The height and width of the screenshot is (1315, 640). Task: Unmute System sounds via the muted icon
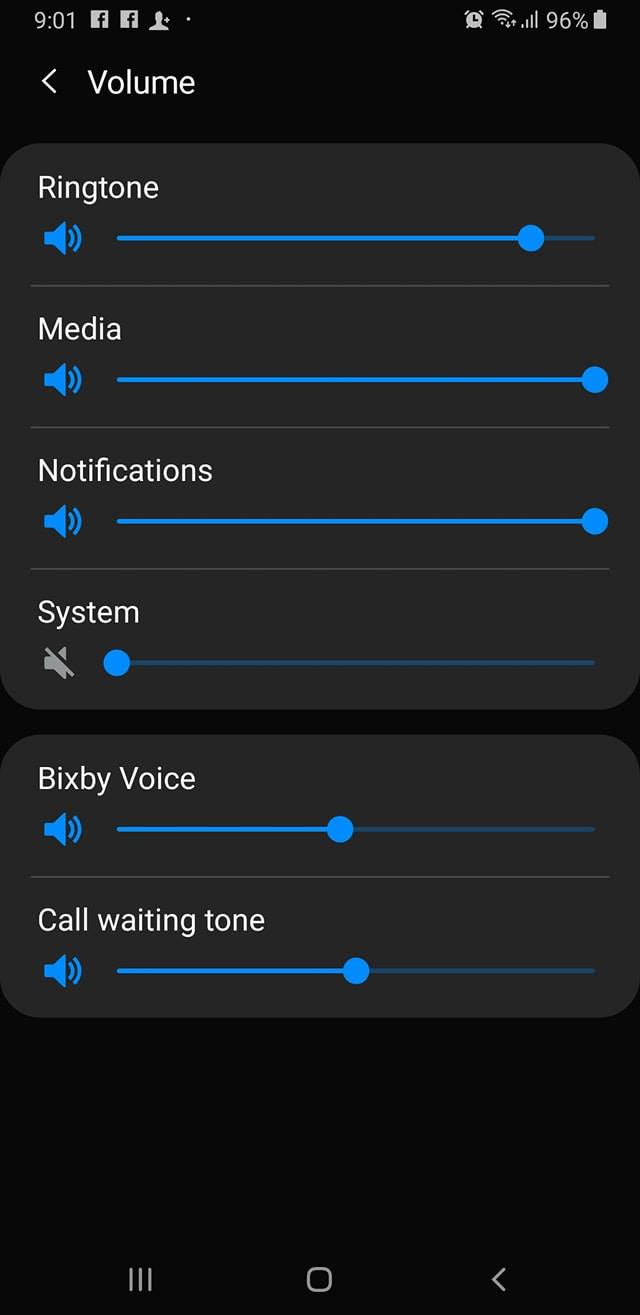tap(60, 662)
